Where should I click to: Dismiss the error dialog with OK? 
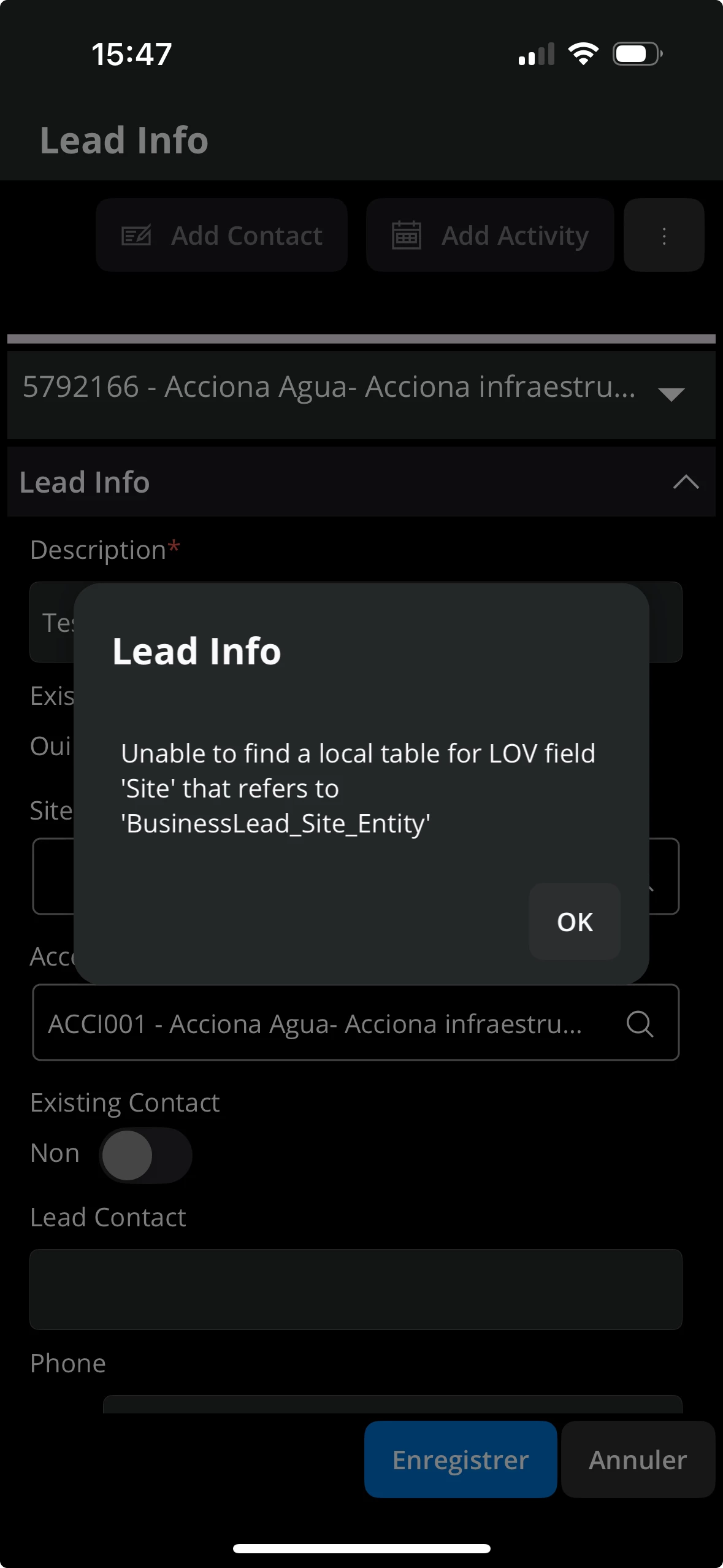click(x=575, y=921)
